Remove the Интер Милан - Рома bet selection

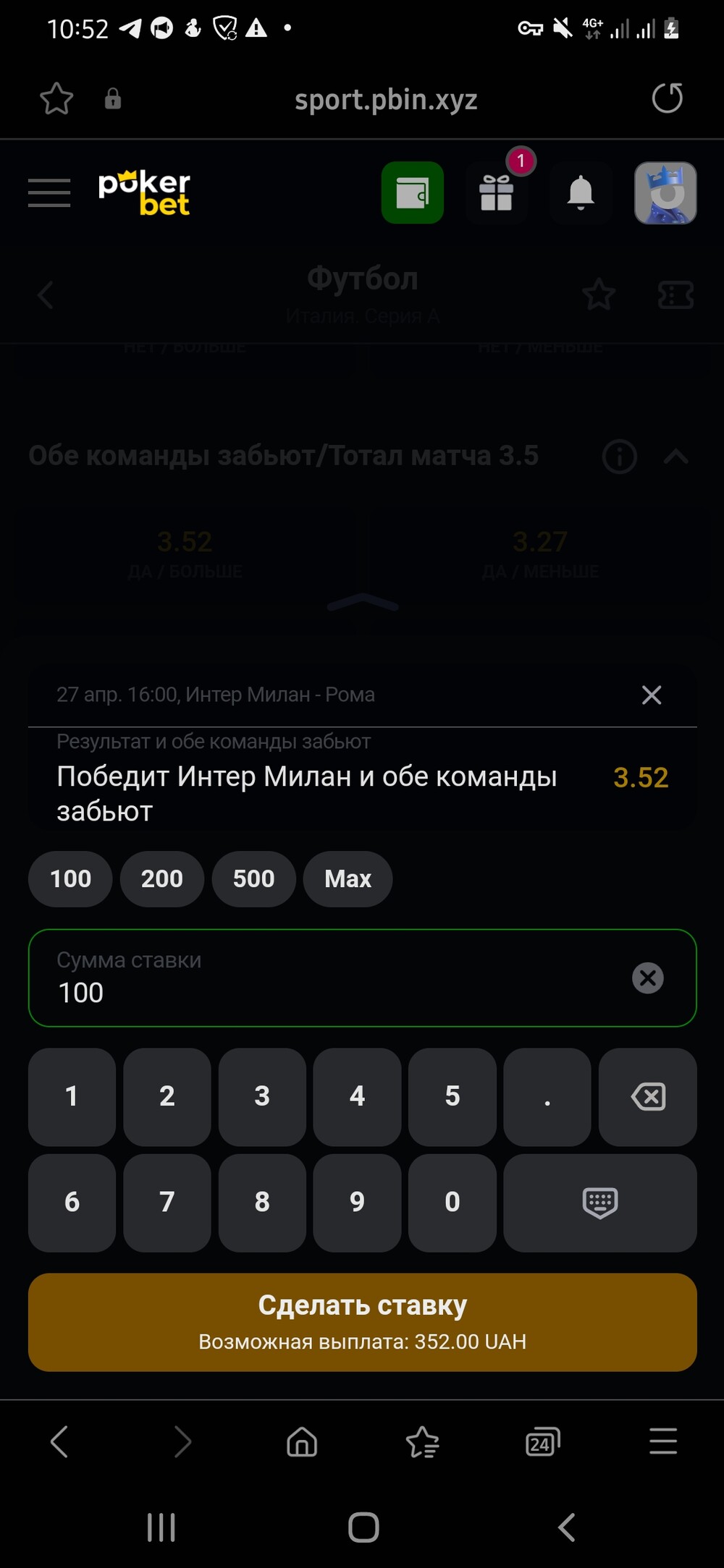point(652,695)
